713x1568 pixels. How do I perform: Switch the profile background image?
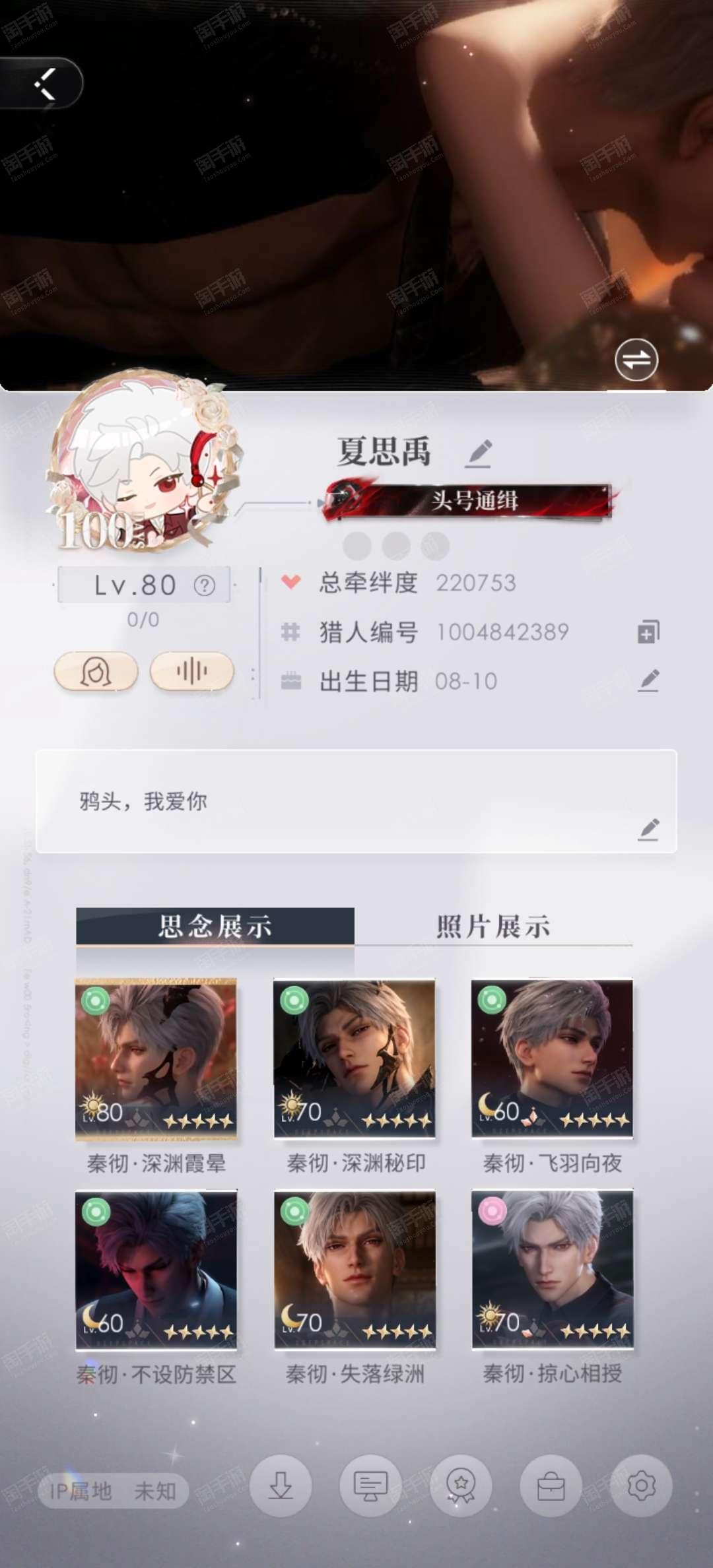(636, 360)
